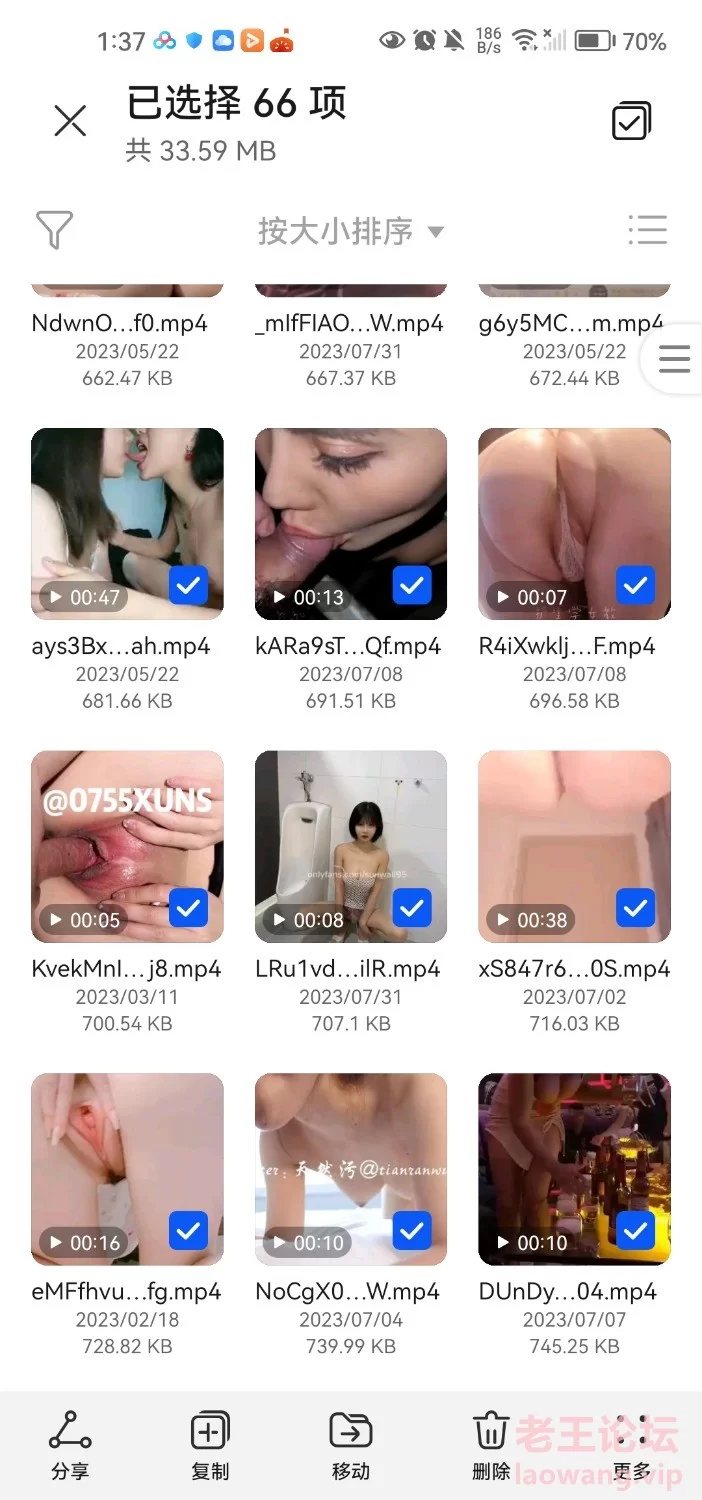Close the selection mode with the X
Screen dimensions: 702x1500
tap(70, 121)
